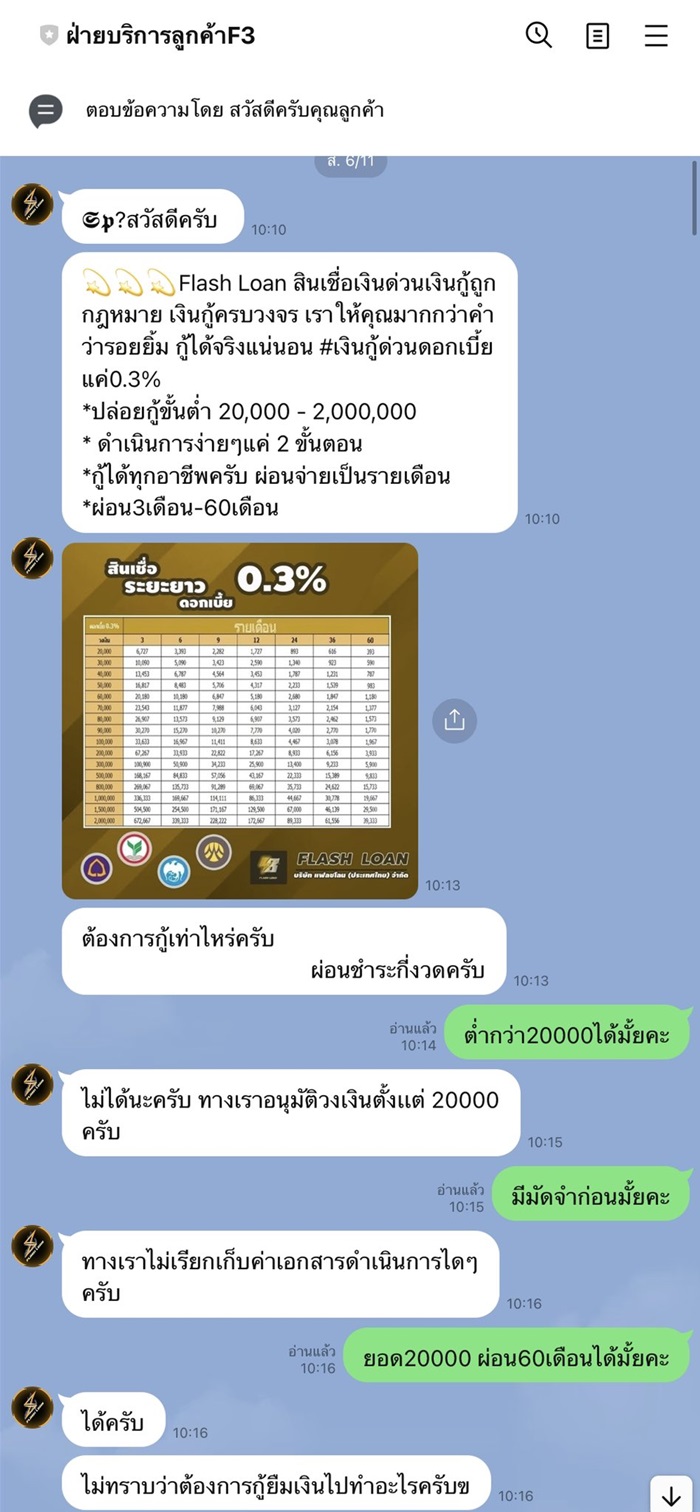700x1512 pixels.
Task: Share the Flash Loan rate table image
Action: click(455, 721)
